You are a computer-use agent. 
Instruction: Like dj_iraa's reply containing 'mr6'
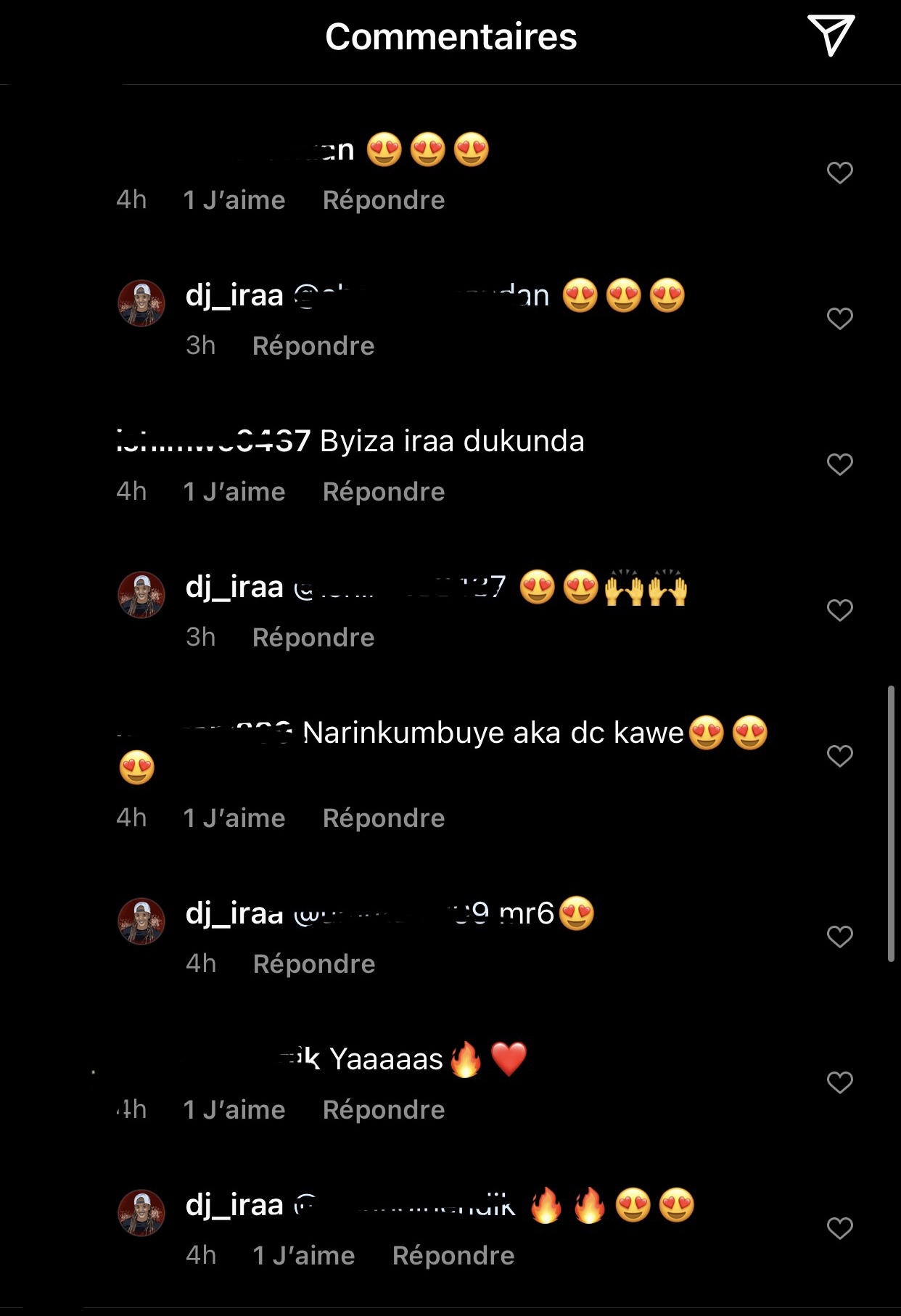point(839,937)
